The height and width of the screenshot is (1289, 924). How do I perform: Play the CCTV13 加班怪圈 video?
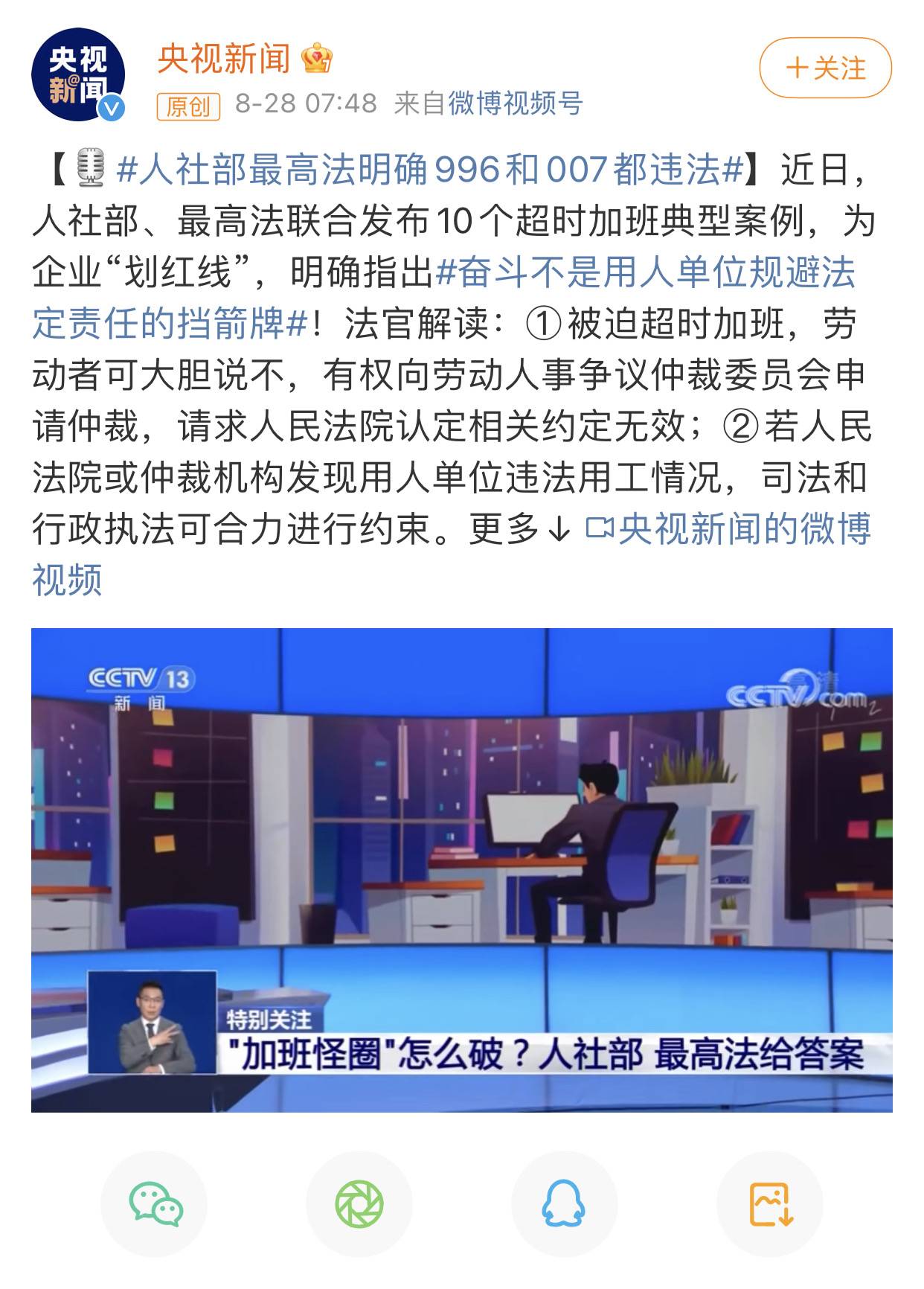tap(461, 869)
